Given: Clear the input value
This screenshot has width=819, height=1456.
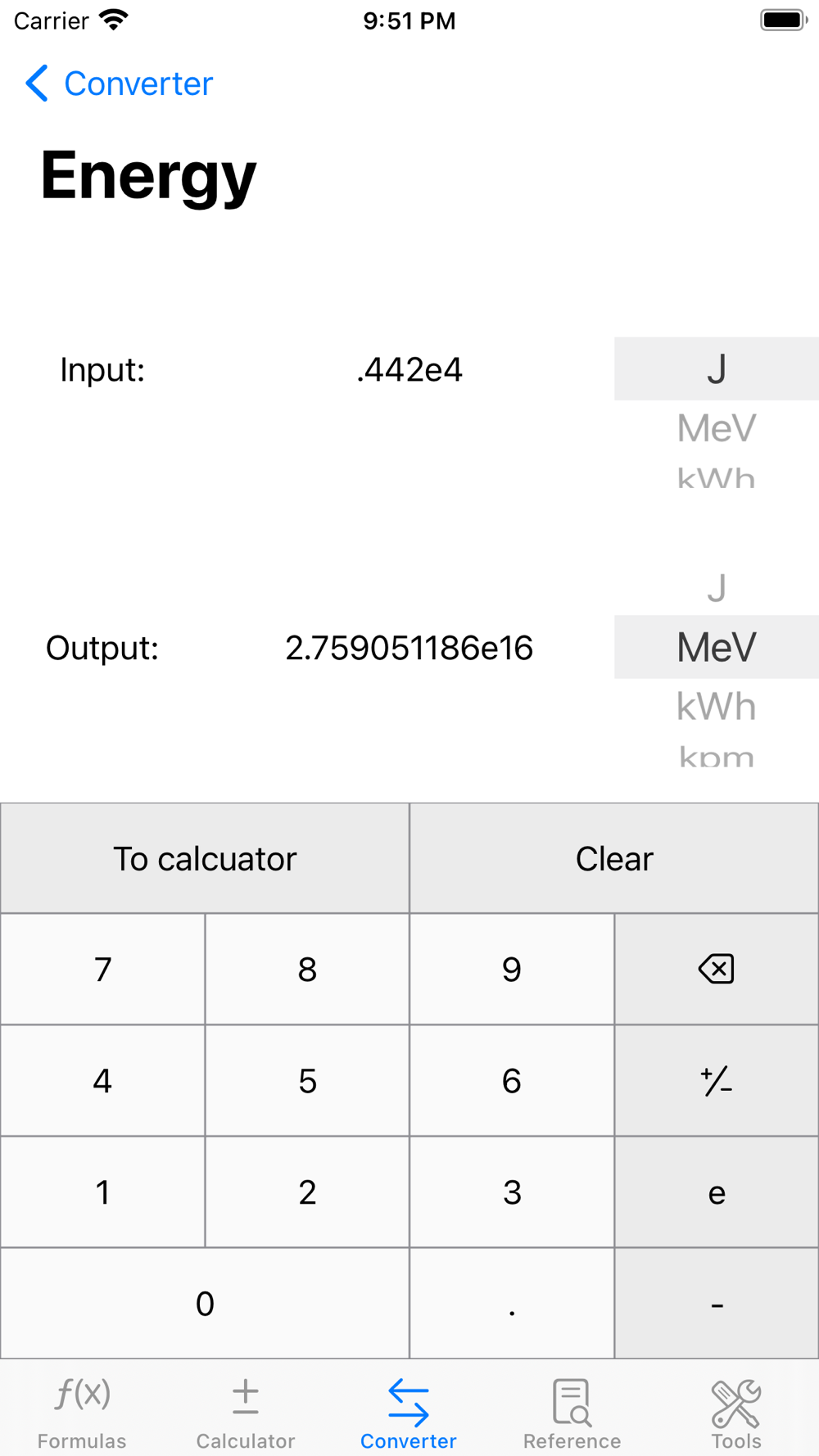Looking at the screenshot, I should (x=614, y=858).
